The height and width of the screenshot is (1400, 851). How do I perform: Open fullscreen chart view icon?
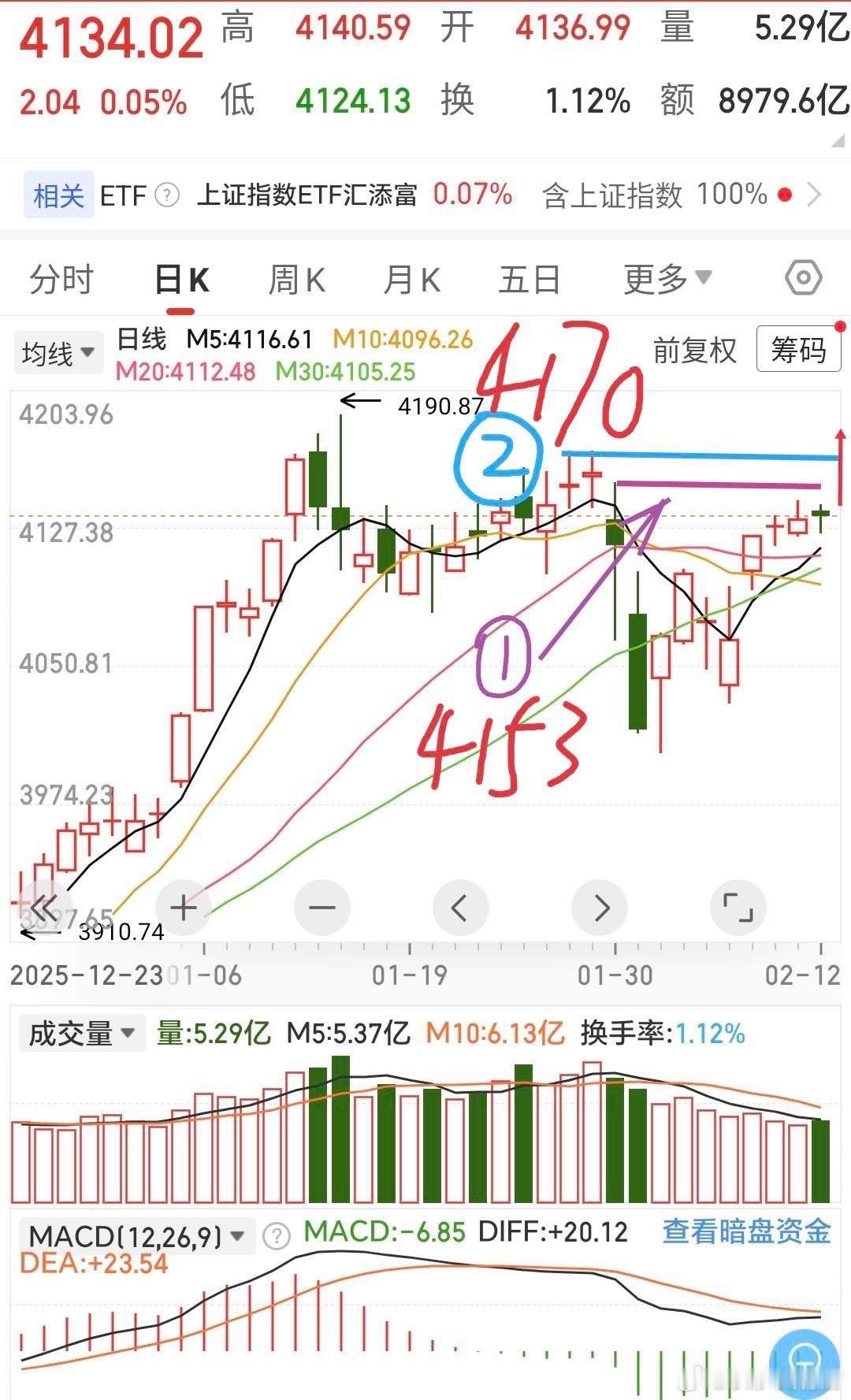738,908
